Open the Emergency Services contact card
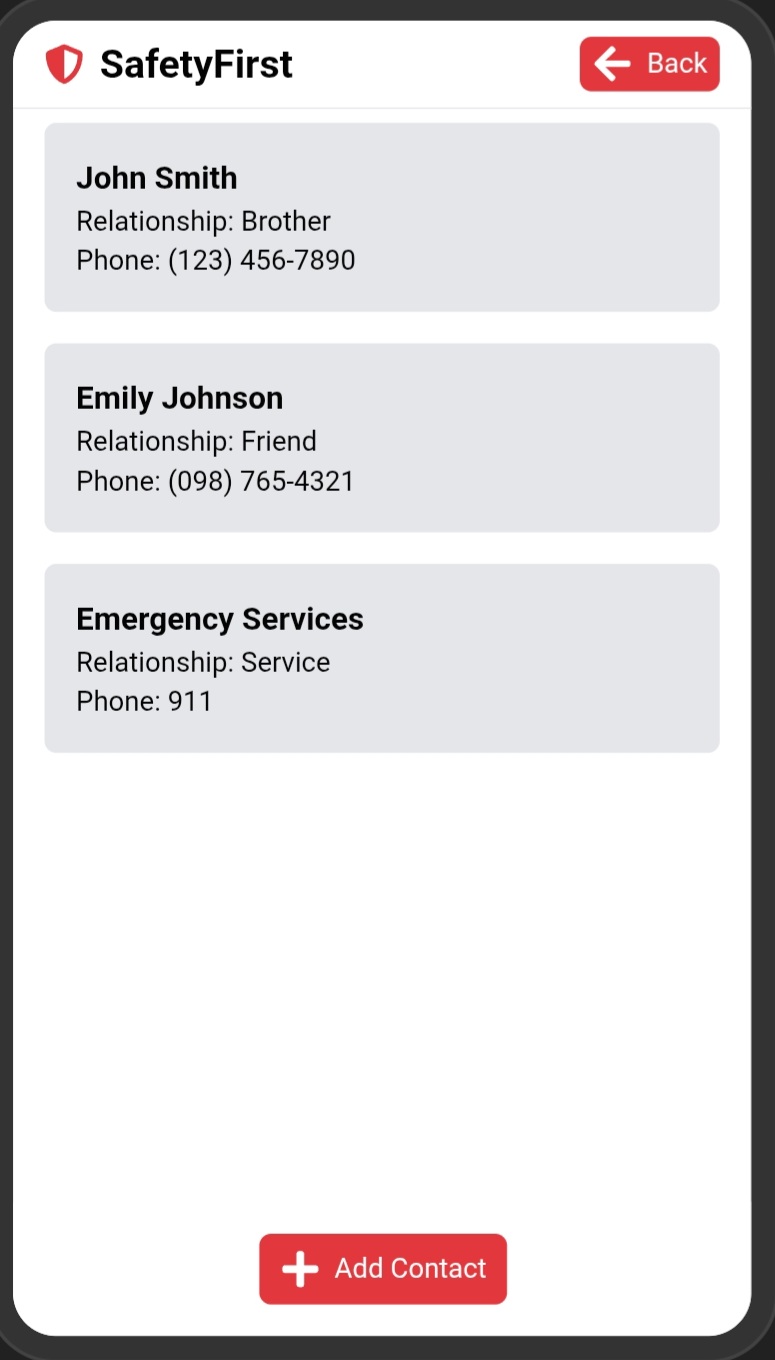Viewport: 775px width, 1360px height. [381, 658]
